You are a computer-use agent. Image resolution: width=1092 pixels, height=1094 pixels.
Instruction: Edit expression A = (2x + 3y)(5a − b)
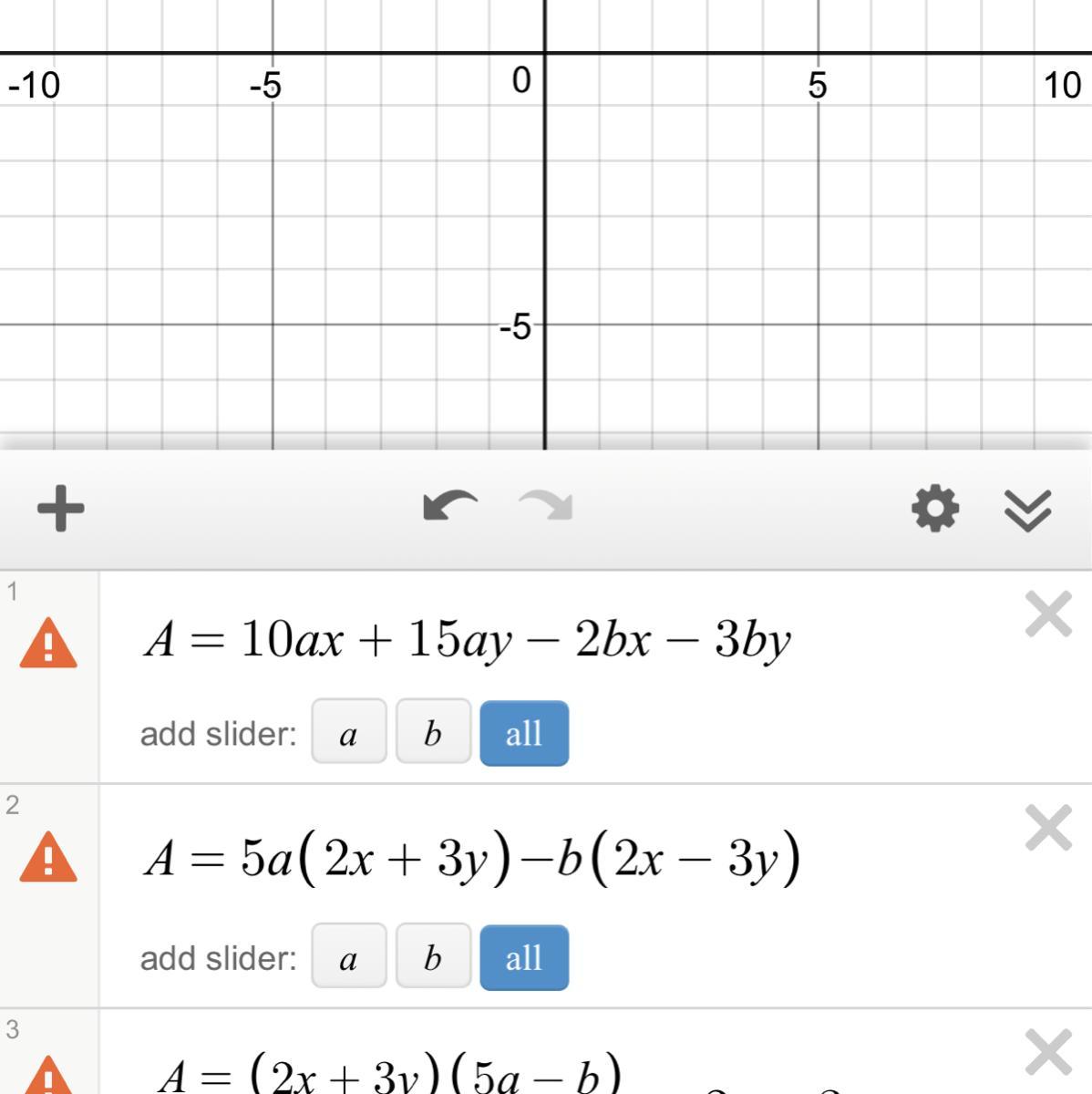coord(390,1076)
